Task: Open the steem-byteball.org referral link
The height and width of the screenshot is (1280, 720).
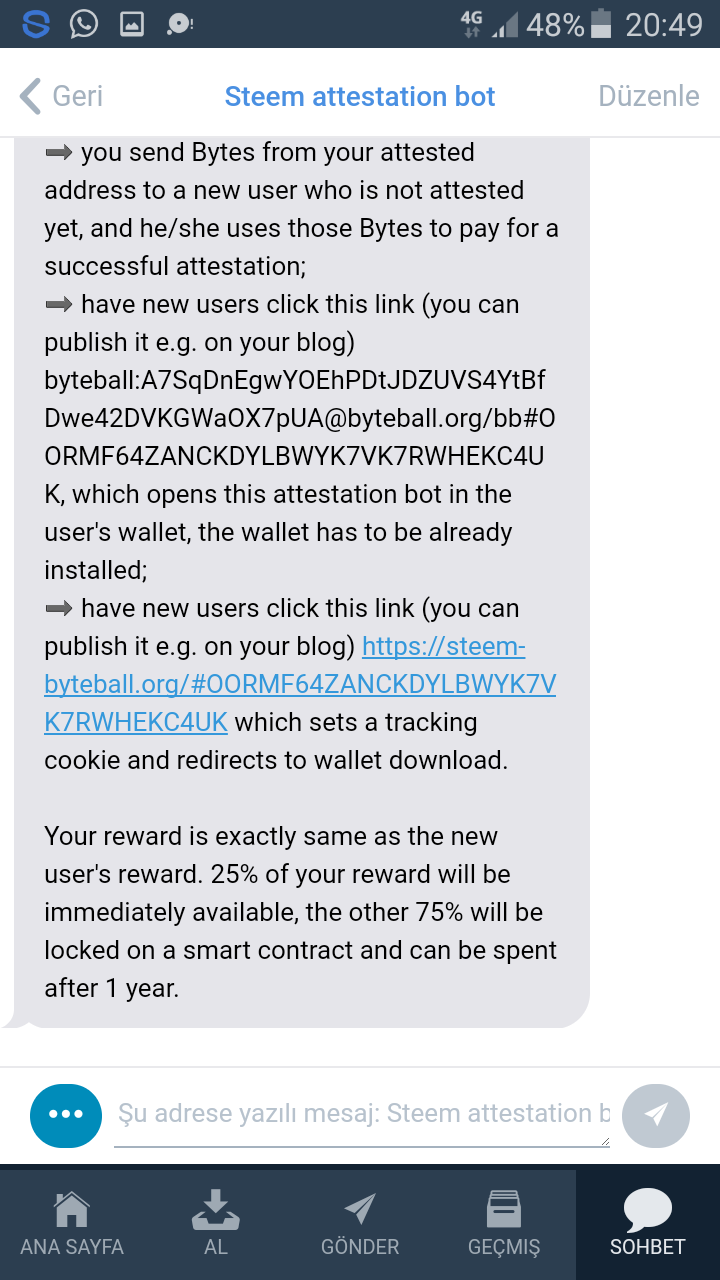Action: tap(300, 684)
